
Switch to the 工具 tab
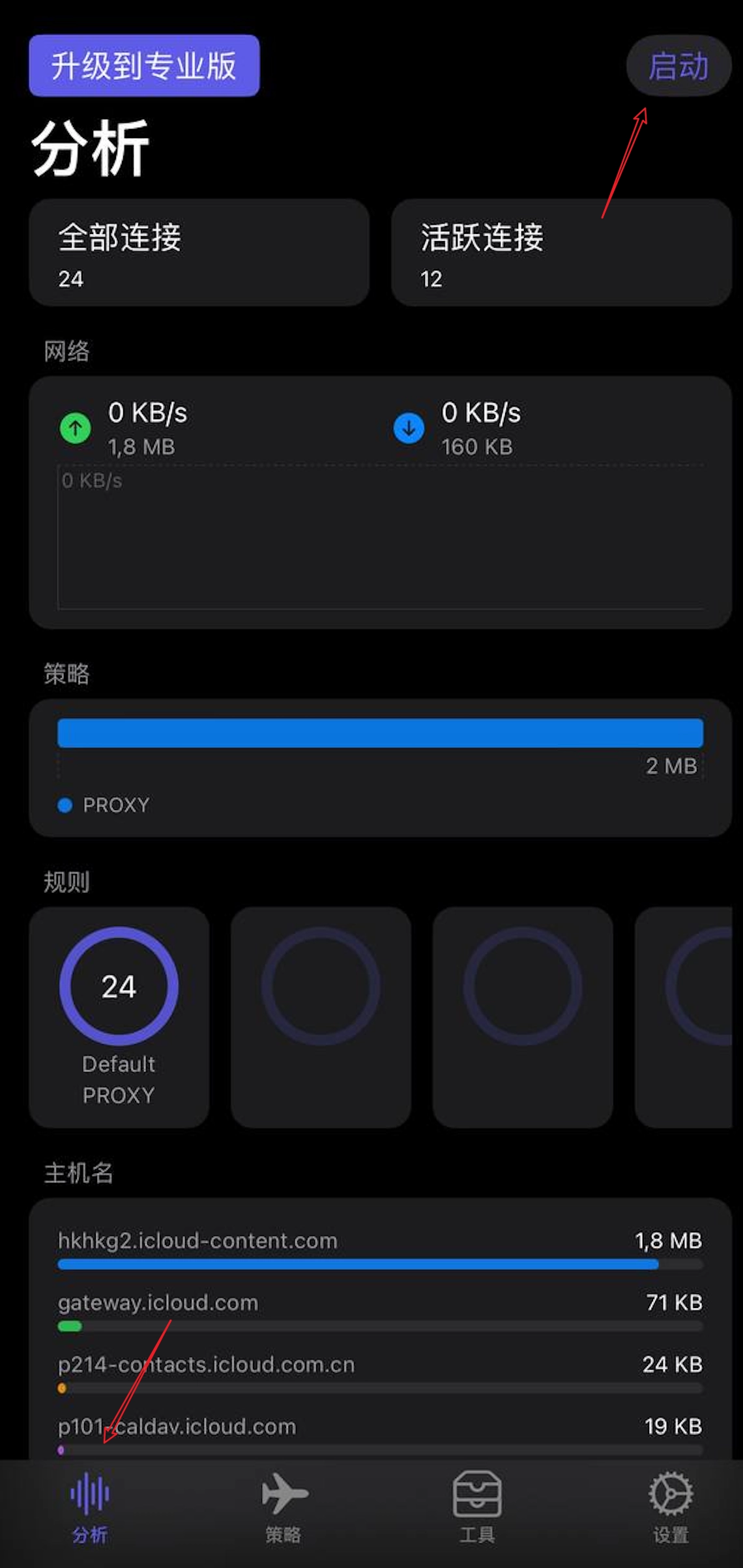click(x=477, y=1507)
